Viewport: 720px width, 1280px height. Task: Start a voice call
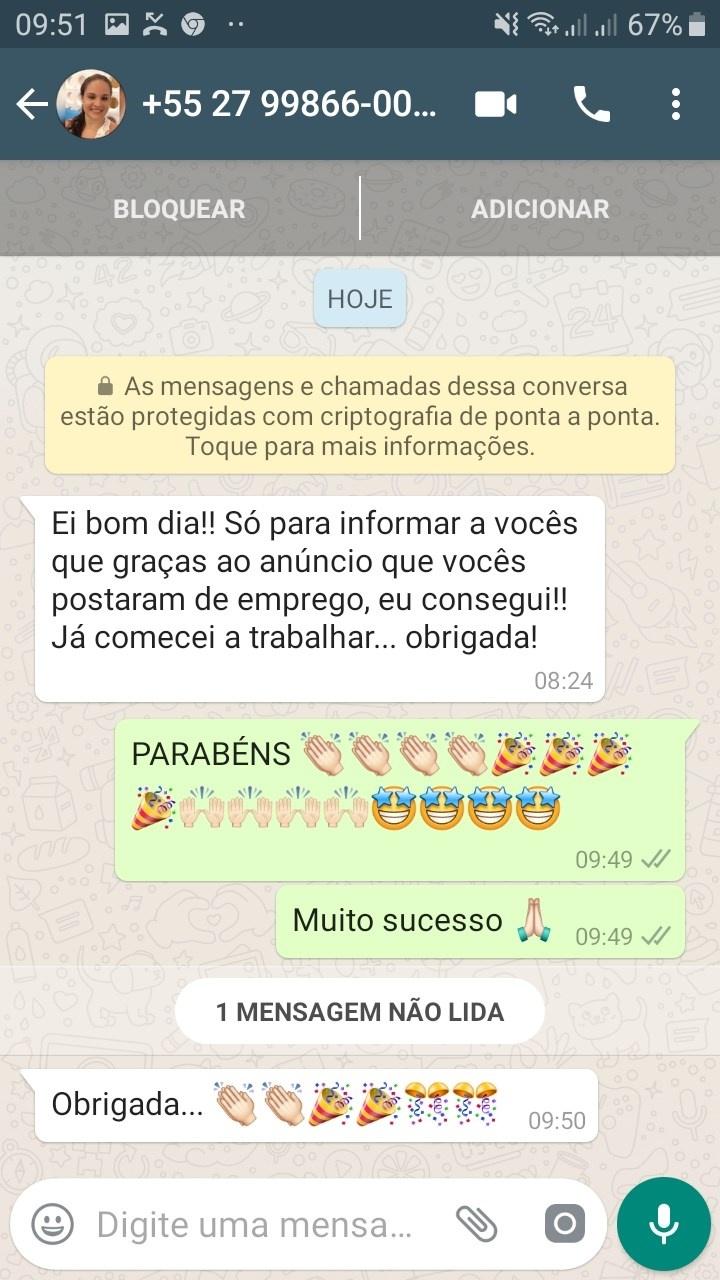pos(591,104)
